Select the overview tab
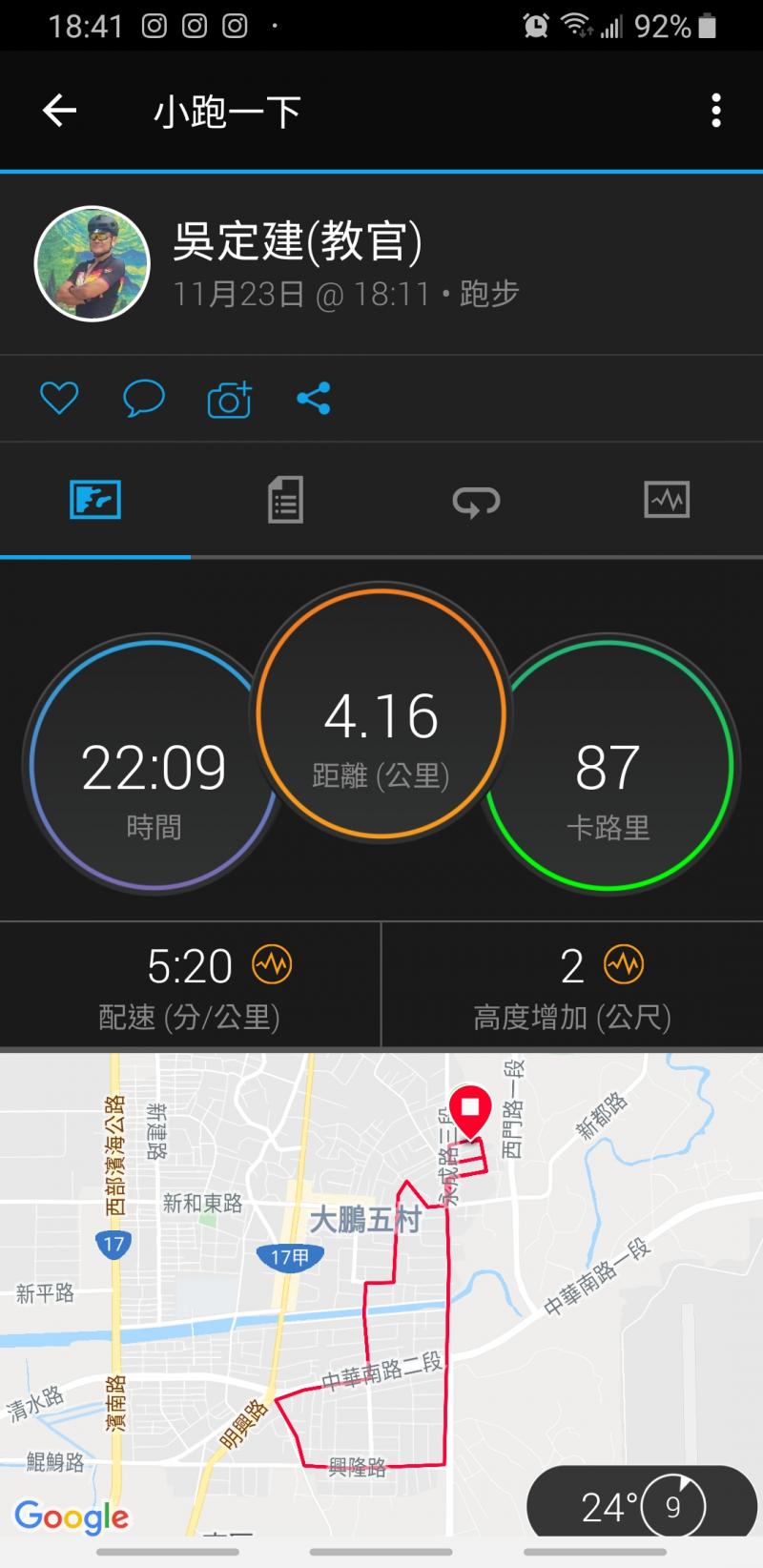Viewport: 763px width, 1568px height. pyautogui.click(x=95, y=500)
